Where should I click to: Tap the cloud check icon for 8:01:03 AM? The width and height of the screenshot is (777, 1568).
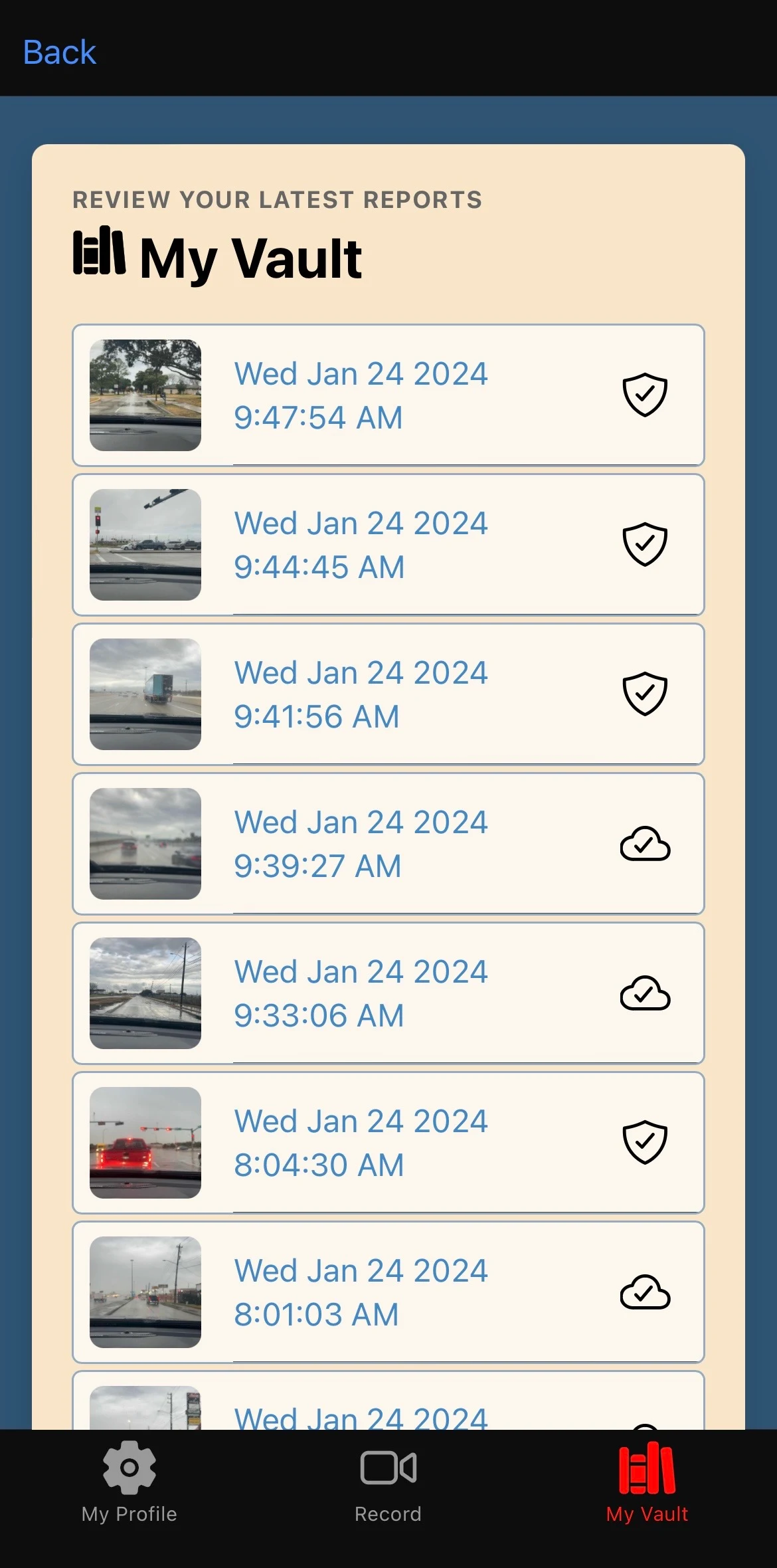pyautogui.click(x=645, y=1292)
